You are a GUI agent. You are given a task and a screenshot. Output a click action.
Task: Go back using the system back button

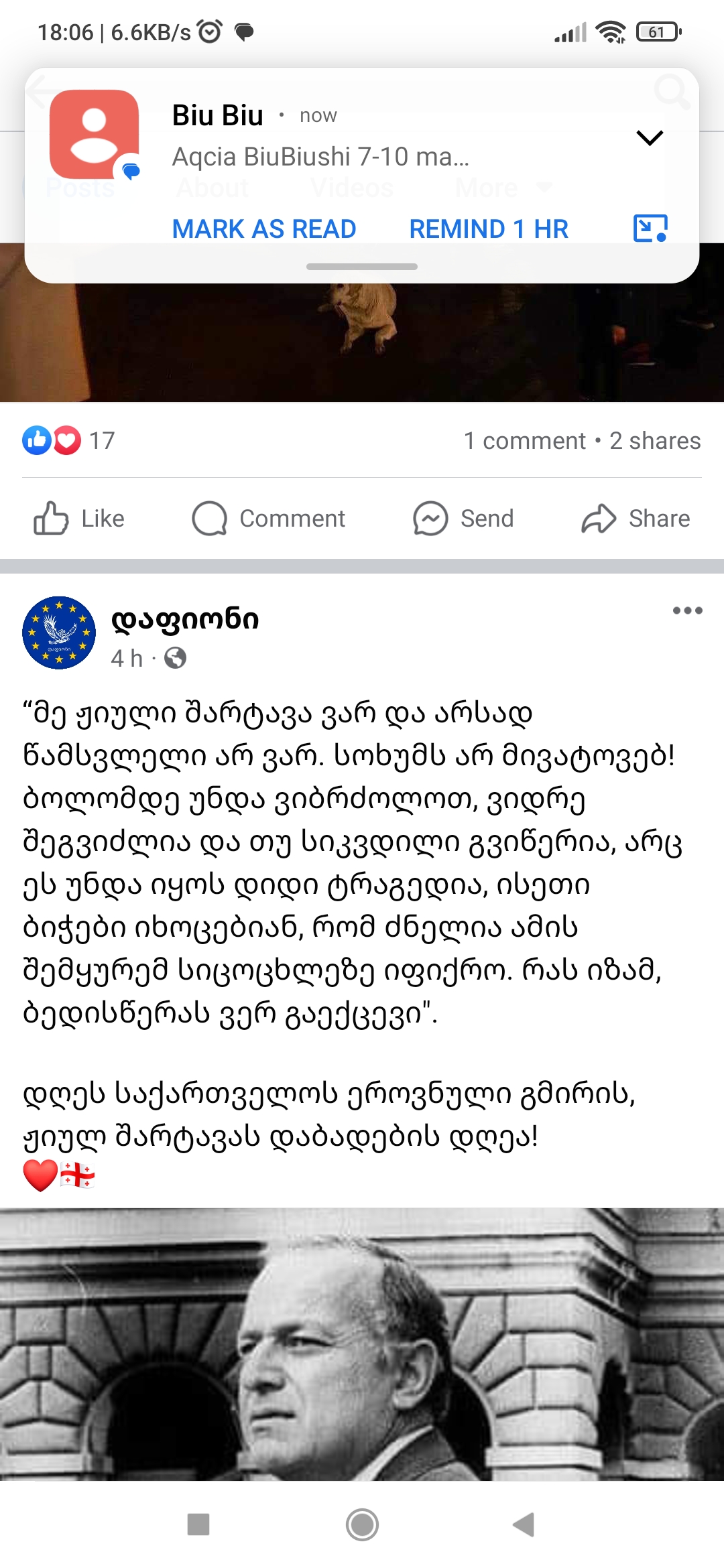point(524,1524)
